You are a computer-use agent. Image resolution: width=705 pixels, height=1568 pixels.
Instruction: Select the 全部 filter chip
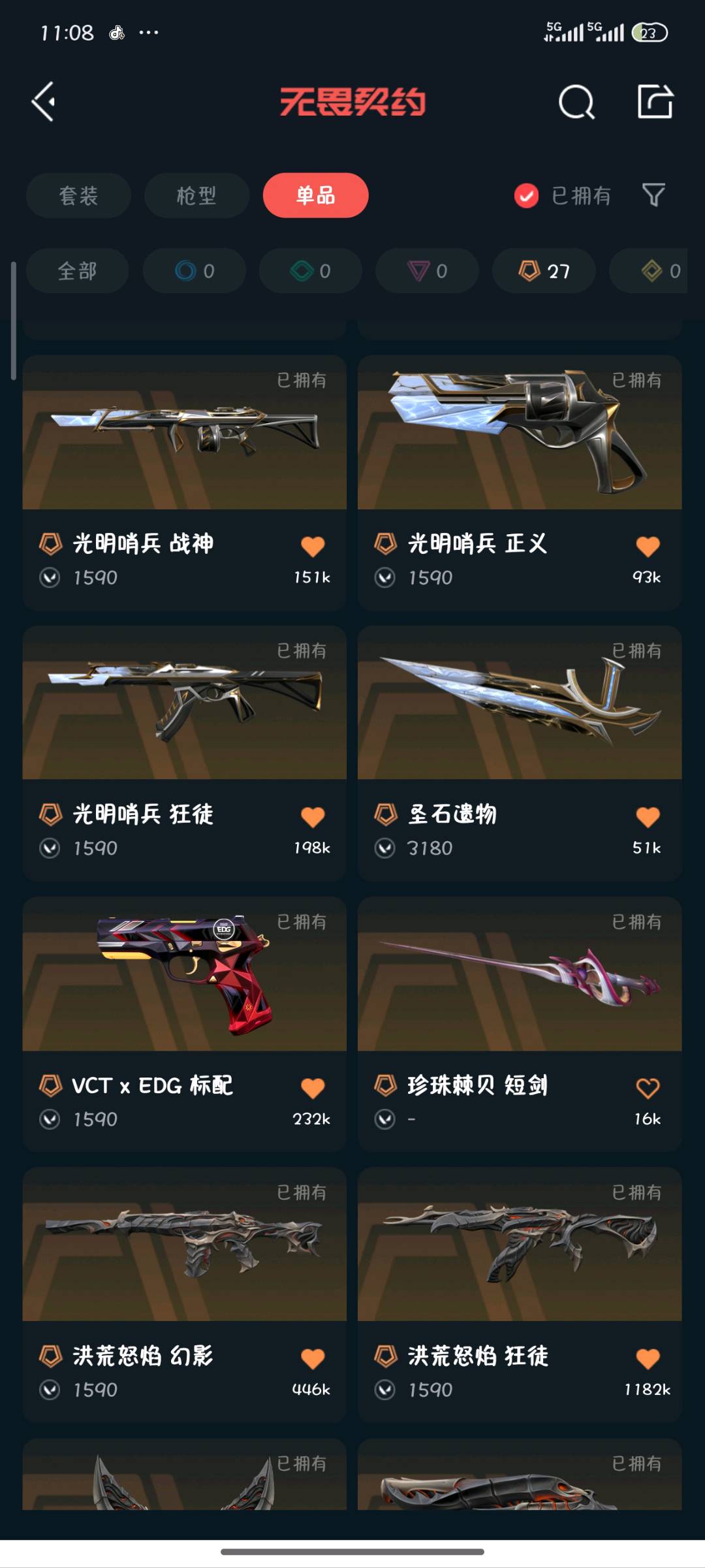(77, 270)
